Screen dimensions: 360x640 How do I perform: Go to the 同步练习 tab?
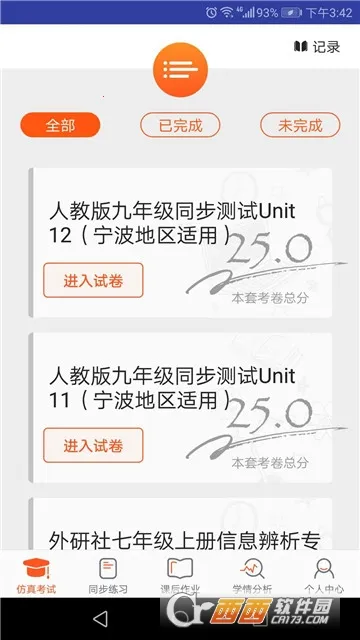(x=108, y=574)
